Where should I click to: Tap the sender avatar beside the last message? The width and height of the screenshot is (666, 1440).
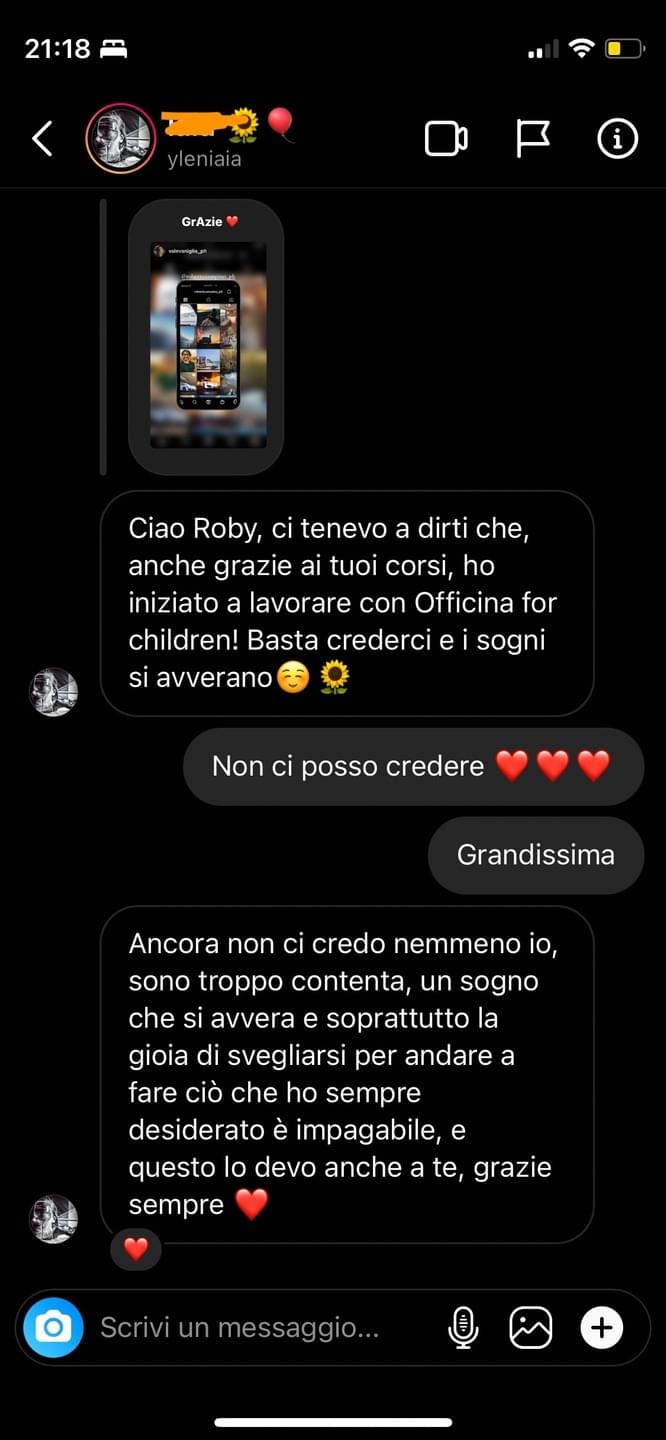coord(53,1218)
